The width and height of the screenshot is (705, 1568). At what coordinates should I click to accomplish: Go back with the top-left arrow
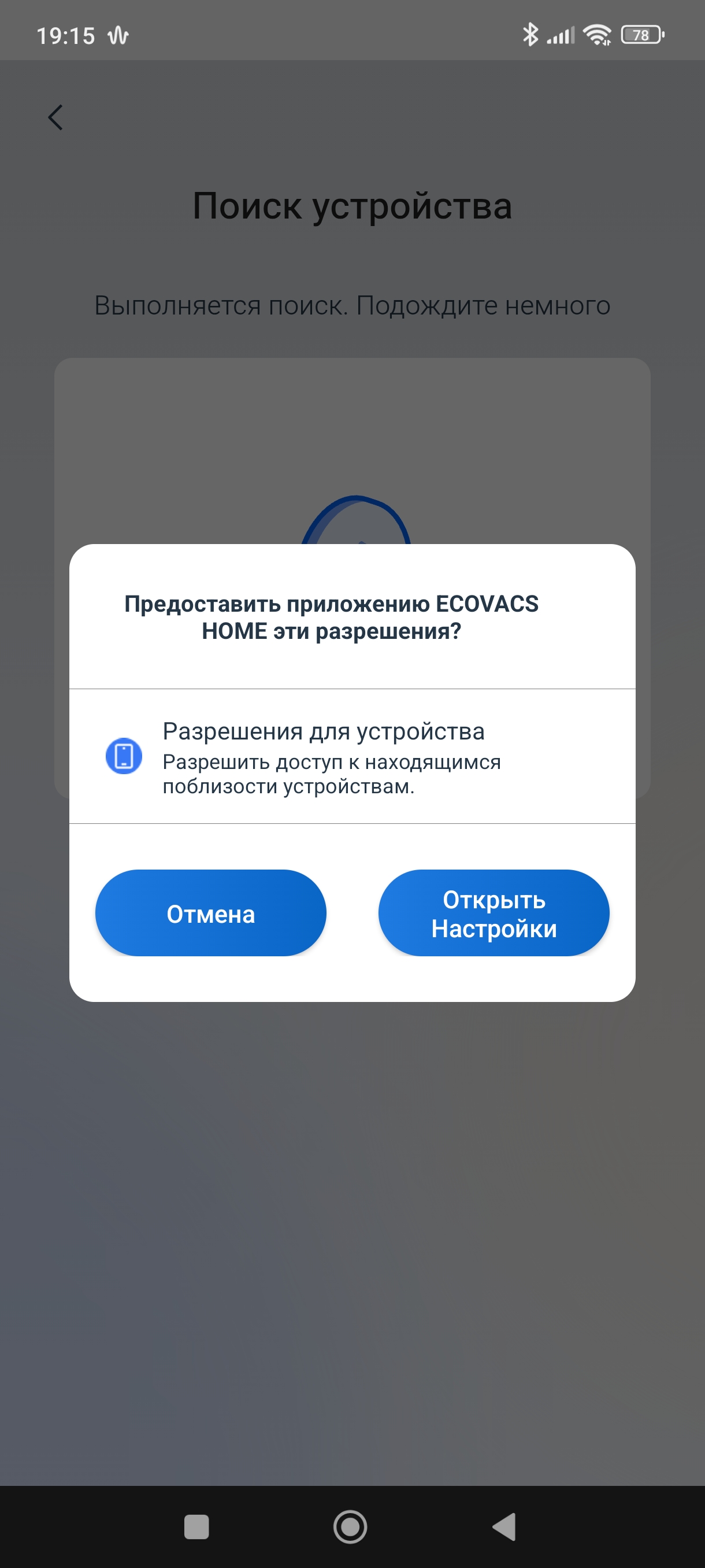pos(55,117)
